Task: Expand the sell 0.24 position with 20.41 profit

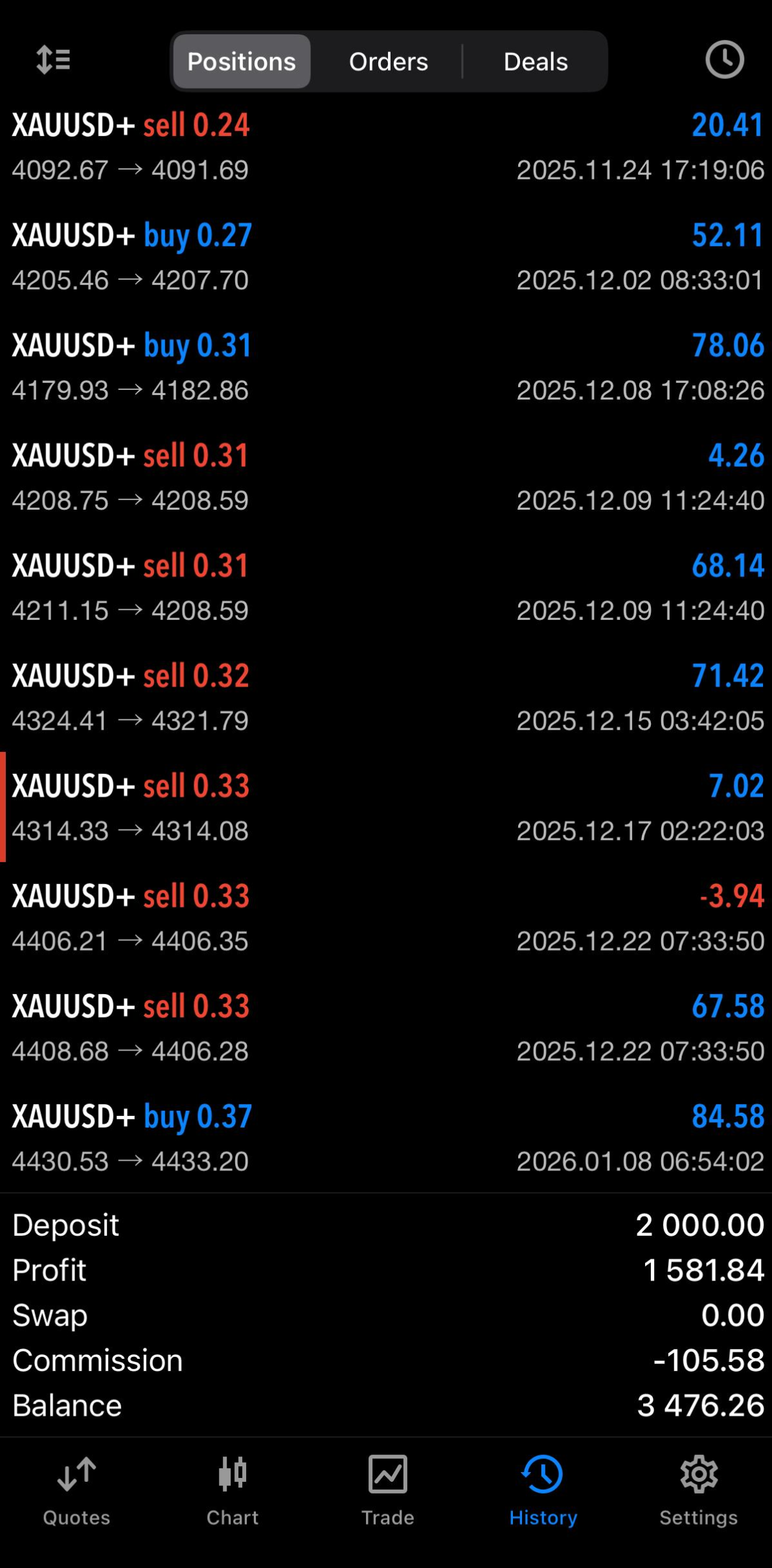Action: 386,146
